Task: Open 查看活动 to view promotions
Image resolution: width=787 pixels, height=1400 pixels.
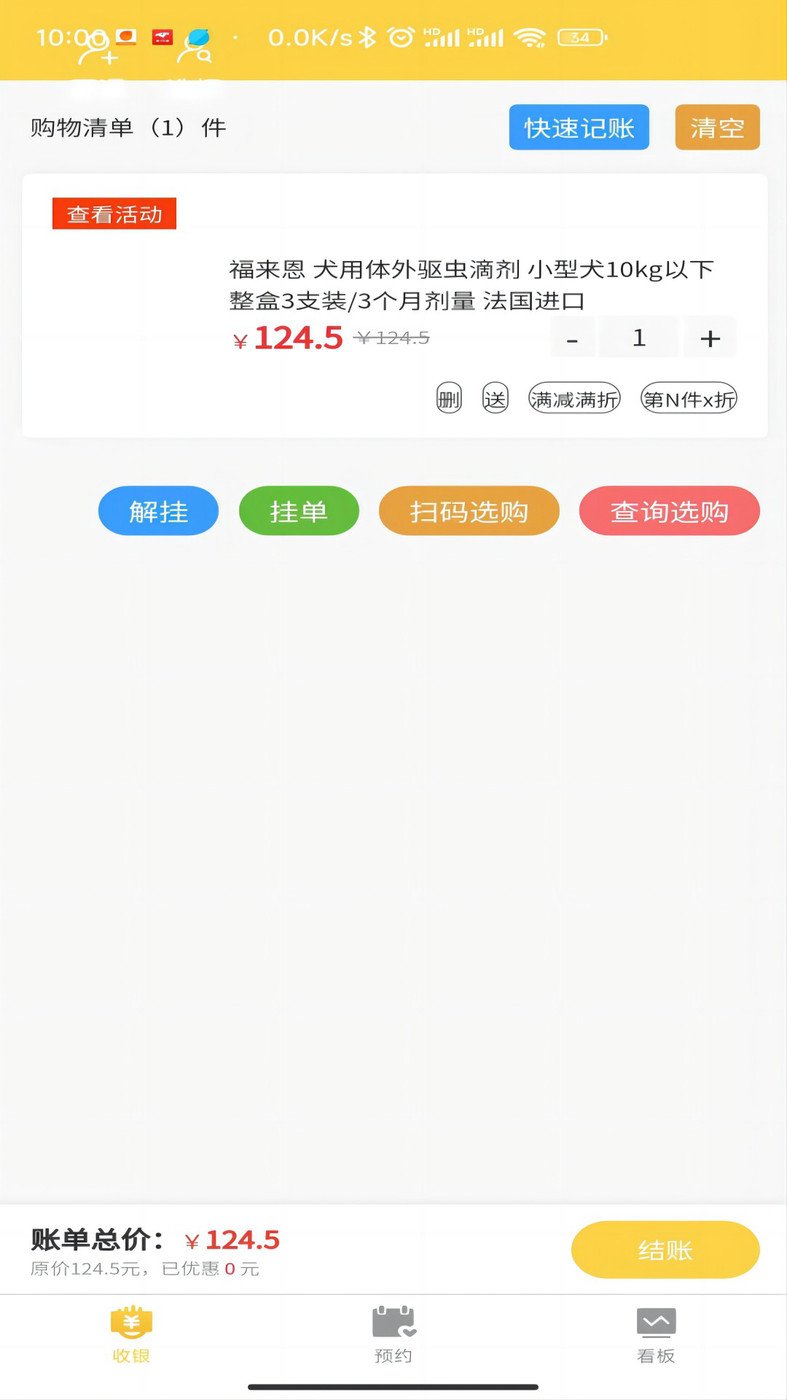Action: [114, 213]
